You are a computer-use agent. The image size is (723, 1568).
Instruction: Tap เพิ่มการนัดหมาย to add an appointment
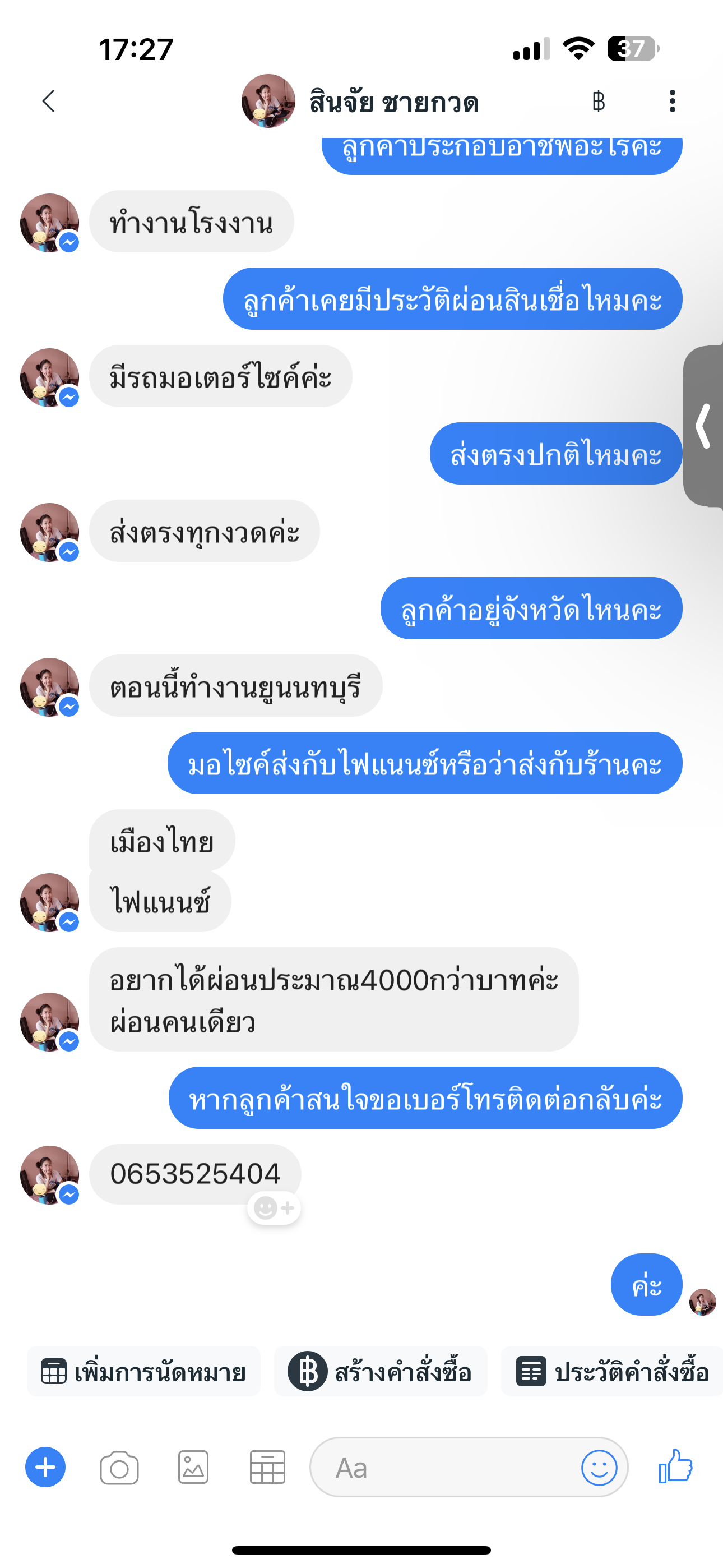[x=143, y=1372]
